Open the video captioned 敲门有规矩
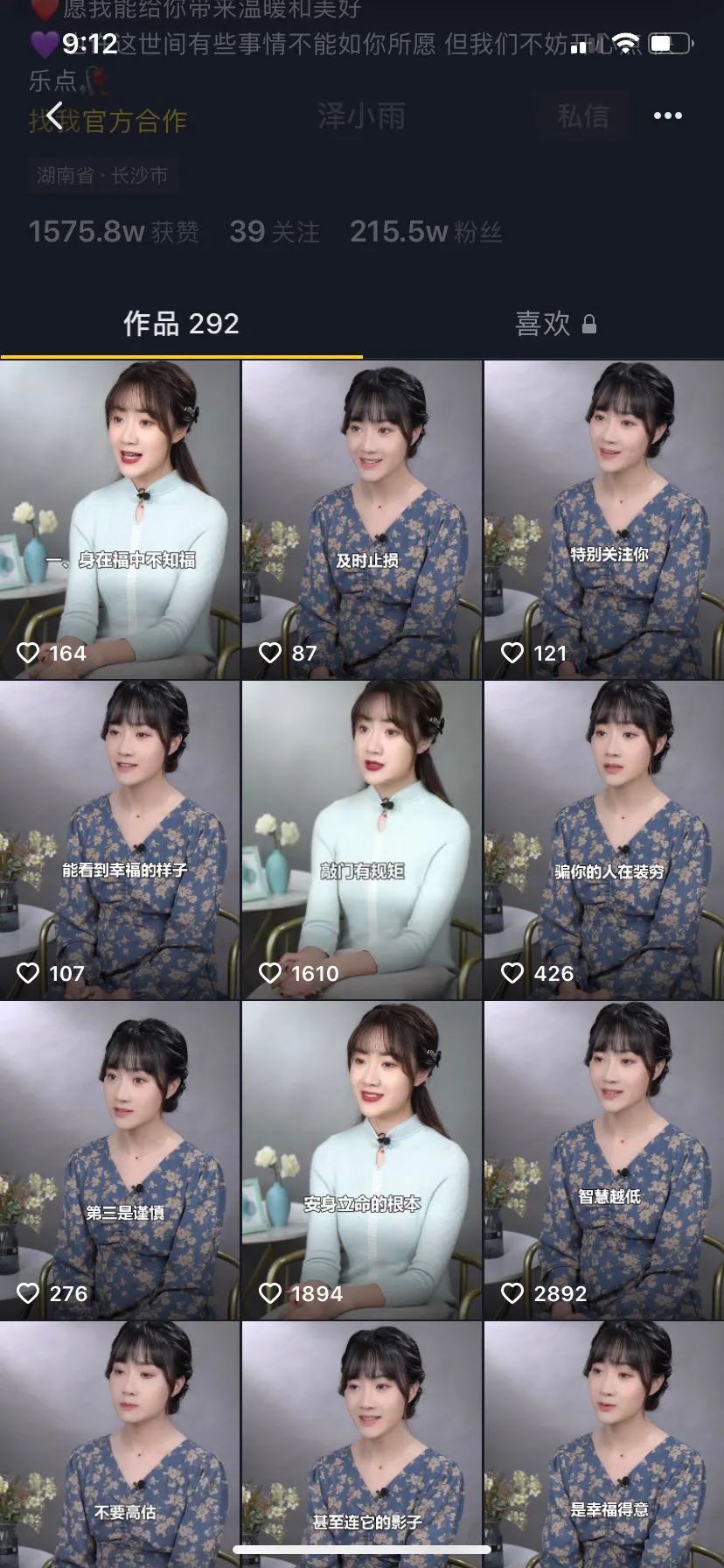 361,840
